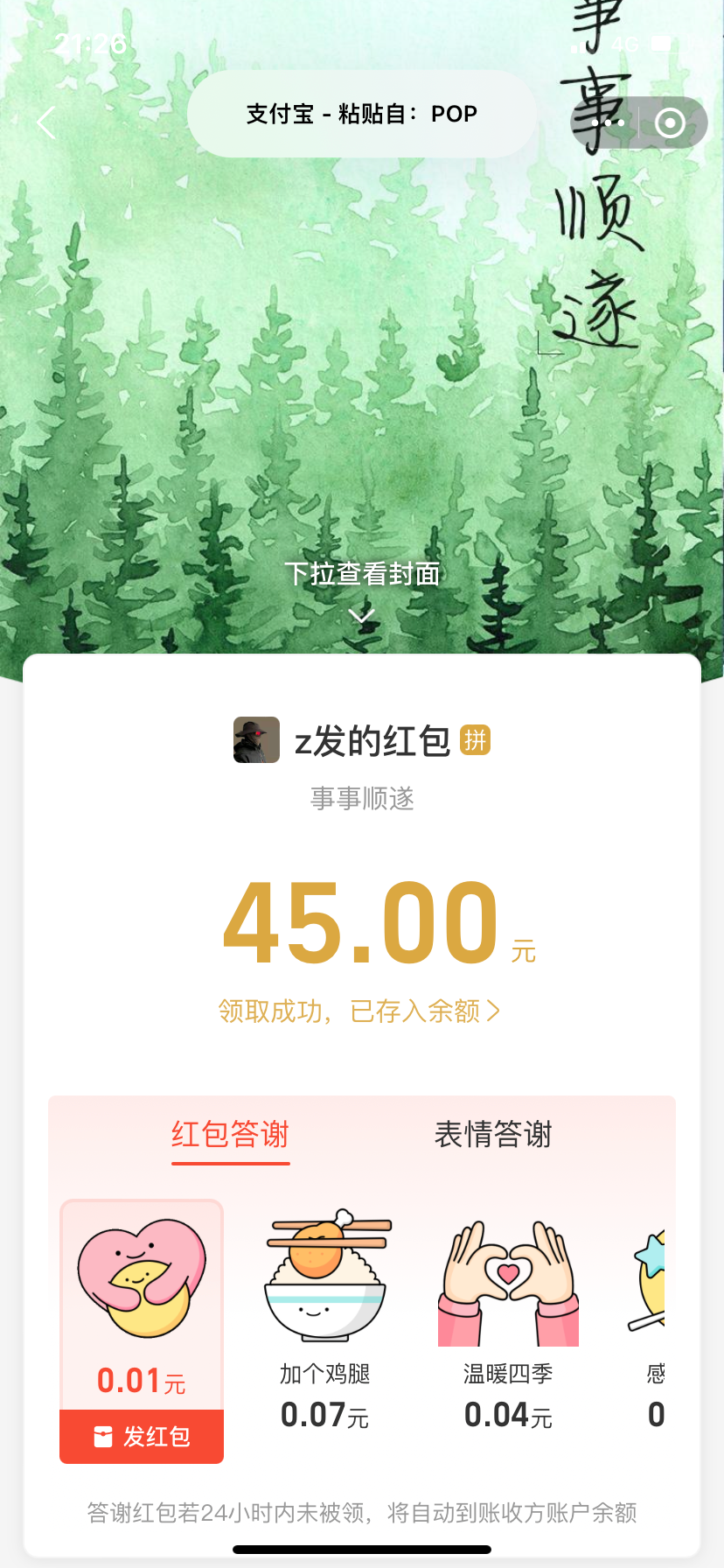Screen dimensions: 724x1568
Task: Expand the cover via 下拉查看封面 chevron
Action: pos(361,616)
